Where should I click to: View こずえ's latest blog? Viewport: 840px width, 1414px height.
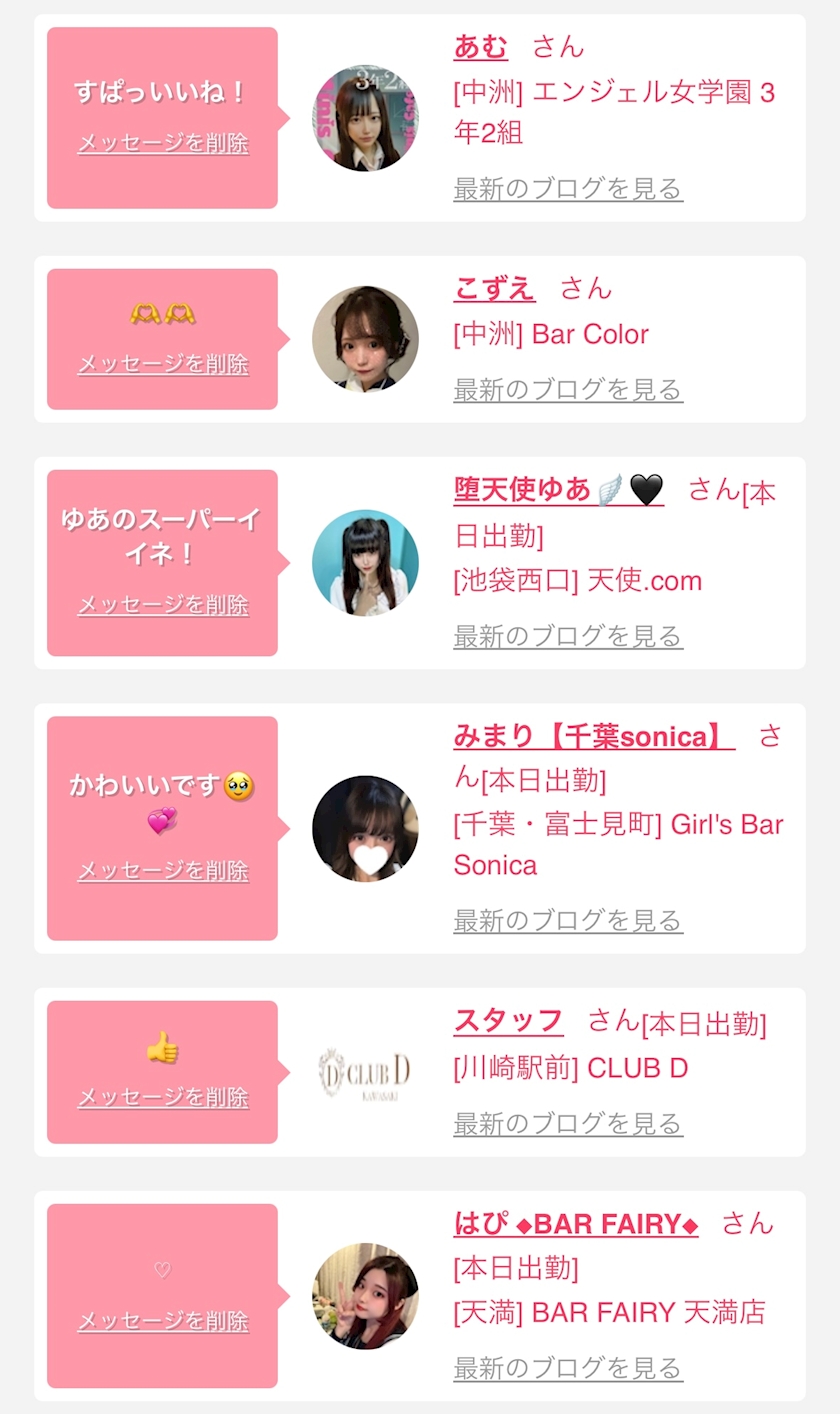coord(568,389)
